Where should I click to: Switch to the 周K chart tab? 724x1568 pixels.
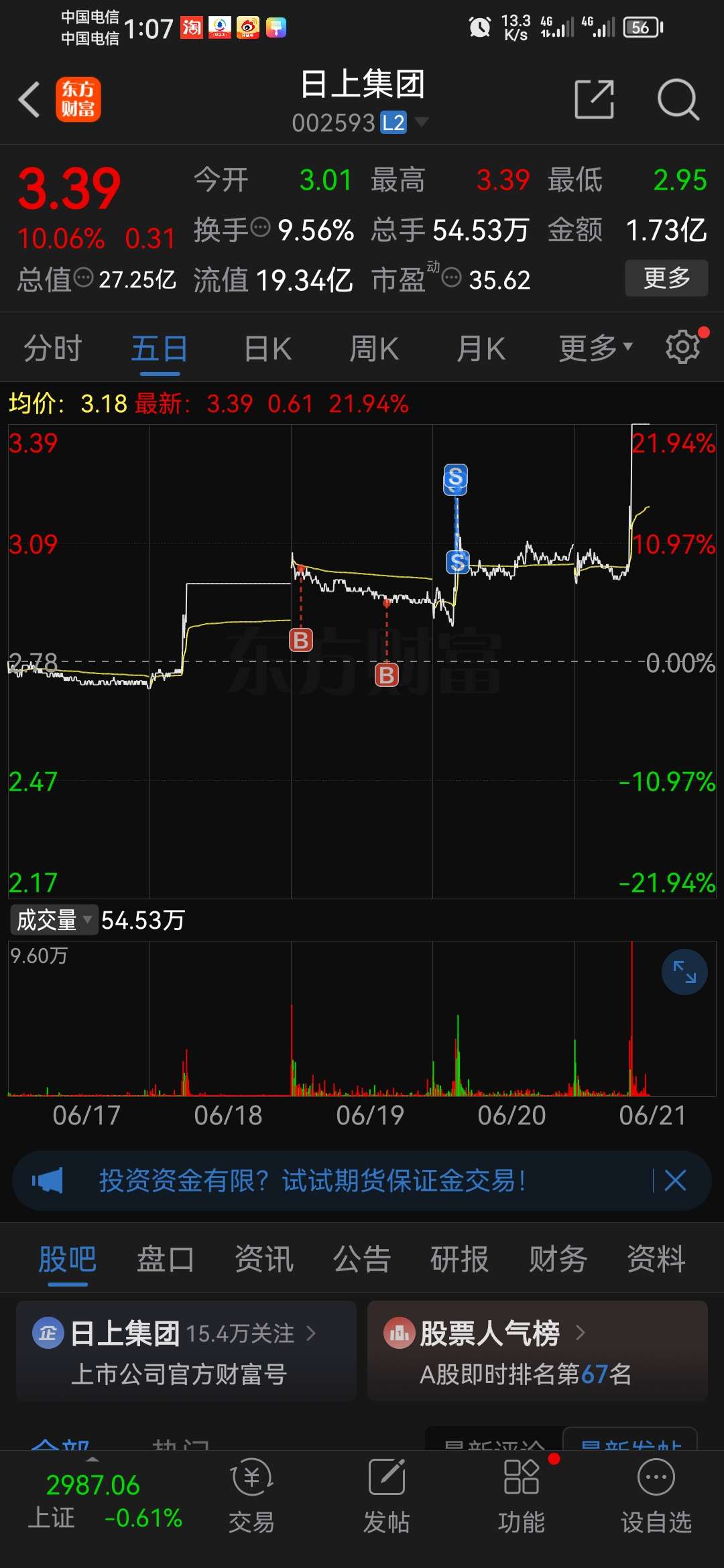click(x=373, y=348)
